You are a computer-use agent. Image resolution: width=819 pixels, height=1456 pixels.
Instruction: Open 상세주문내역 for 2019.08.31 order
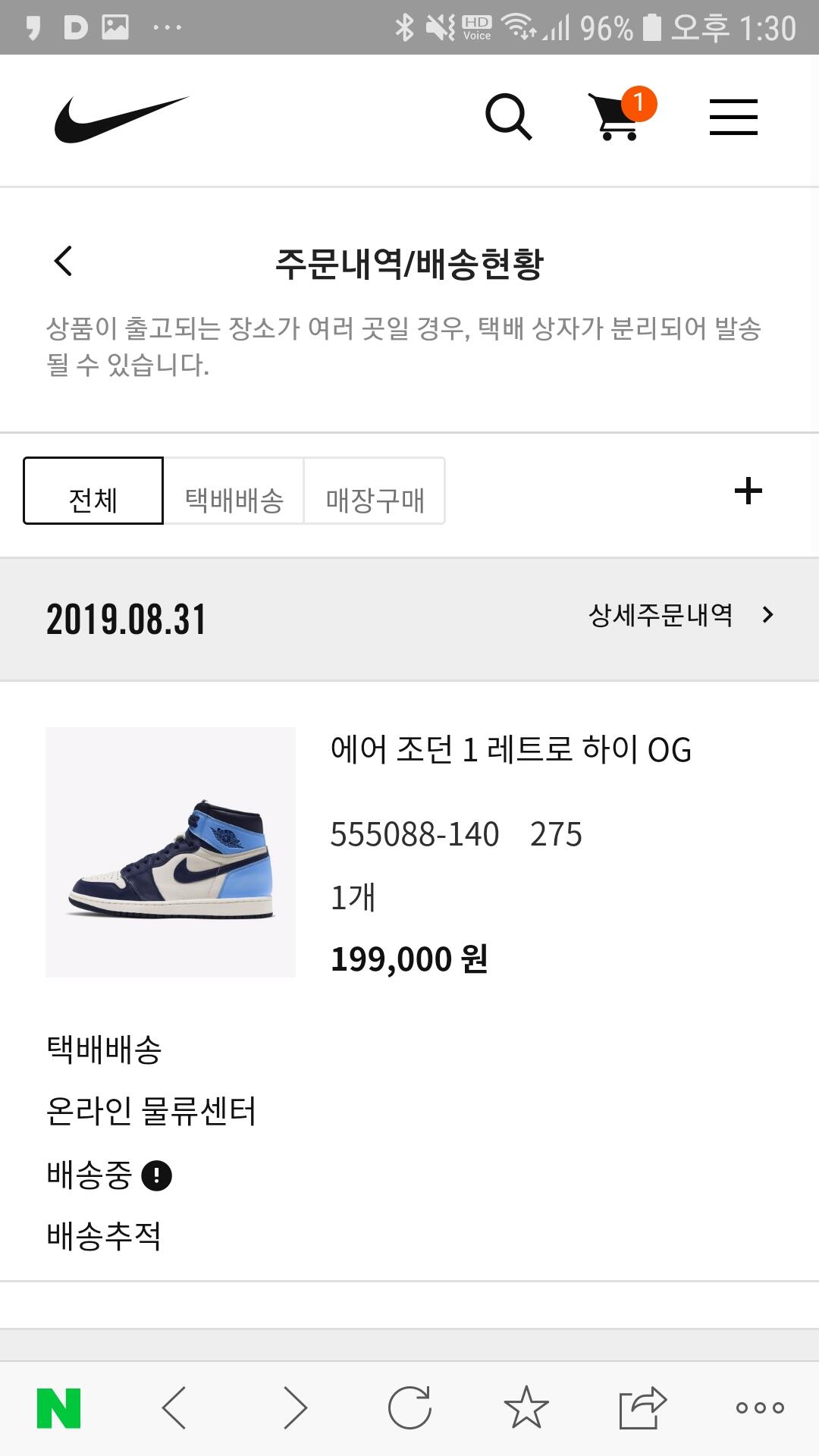[681, 615]
